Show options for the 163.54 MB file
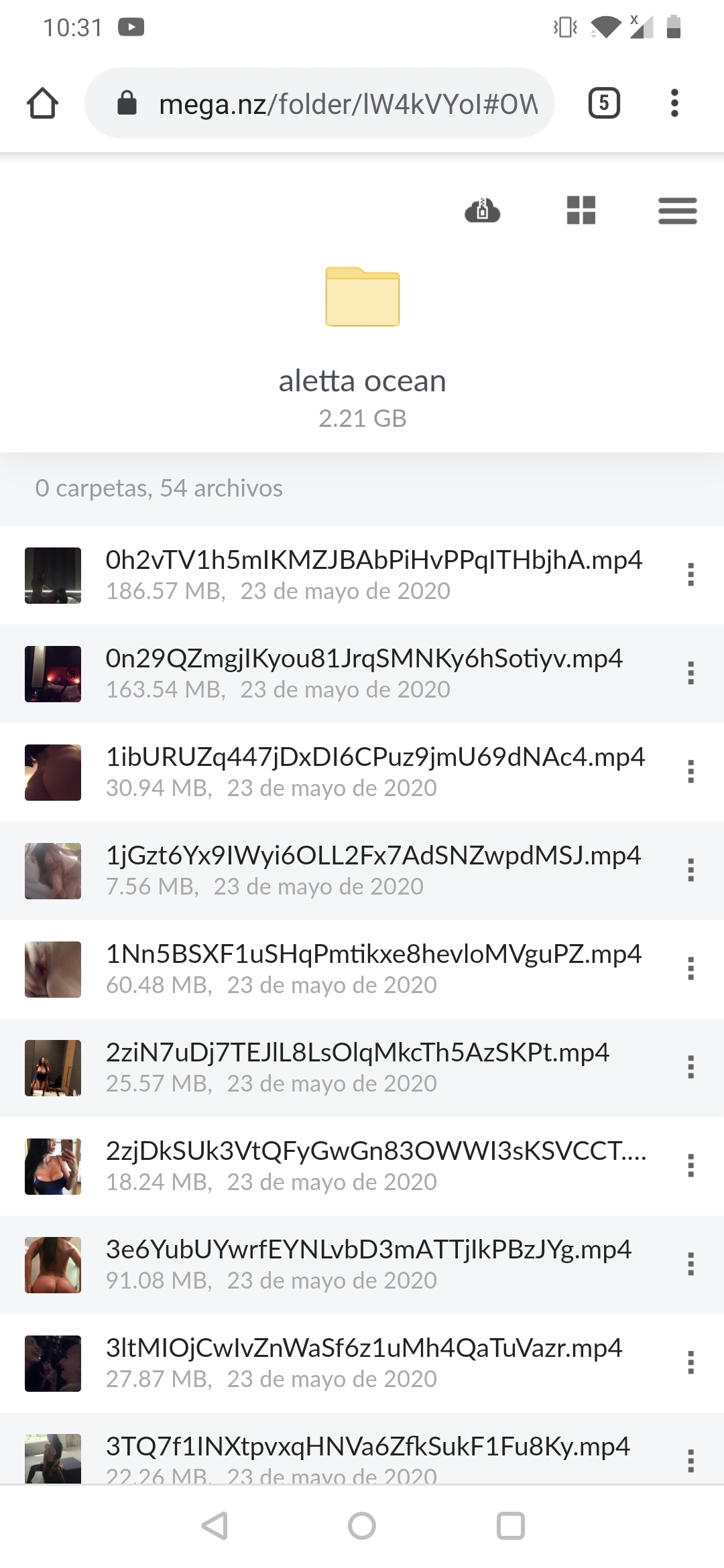The height and width of the screenshot is (1568, 724). point(690,673)
